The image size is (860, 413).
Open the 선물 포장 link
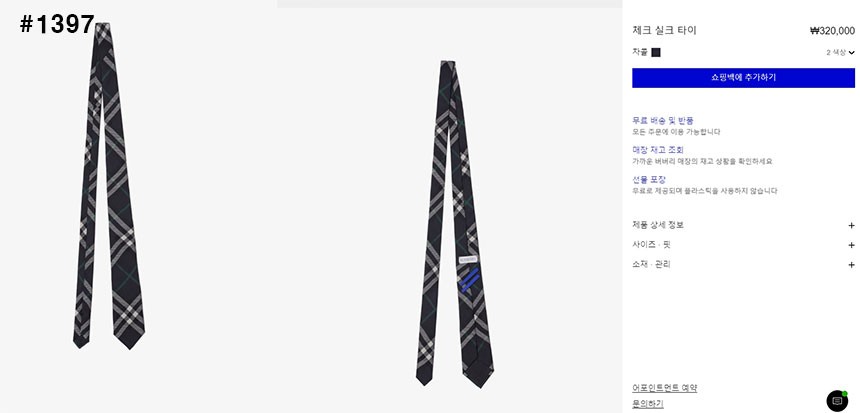click(x=648, y=179)
